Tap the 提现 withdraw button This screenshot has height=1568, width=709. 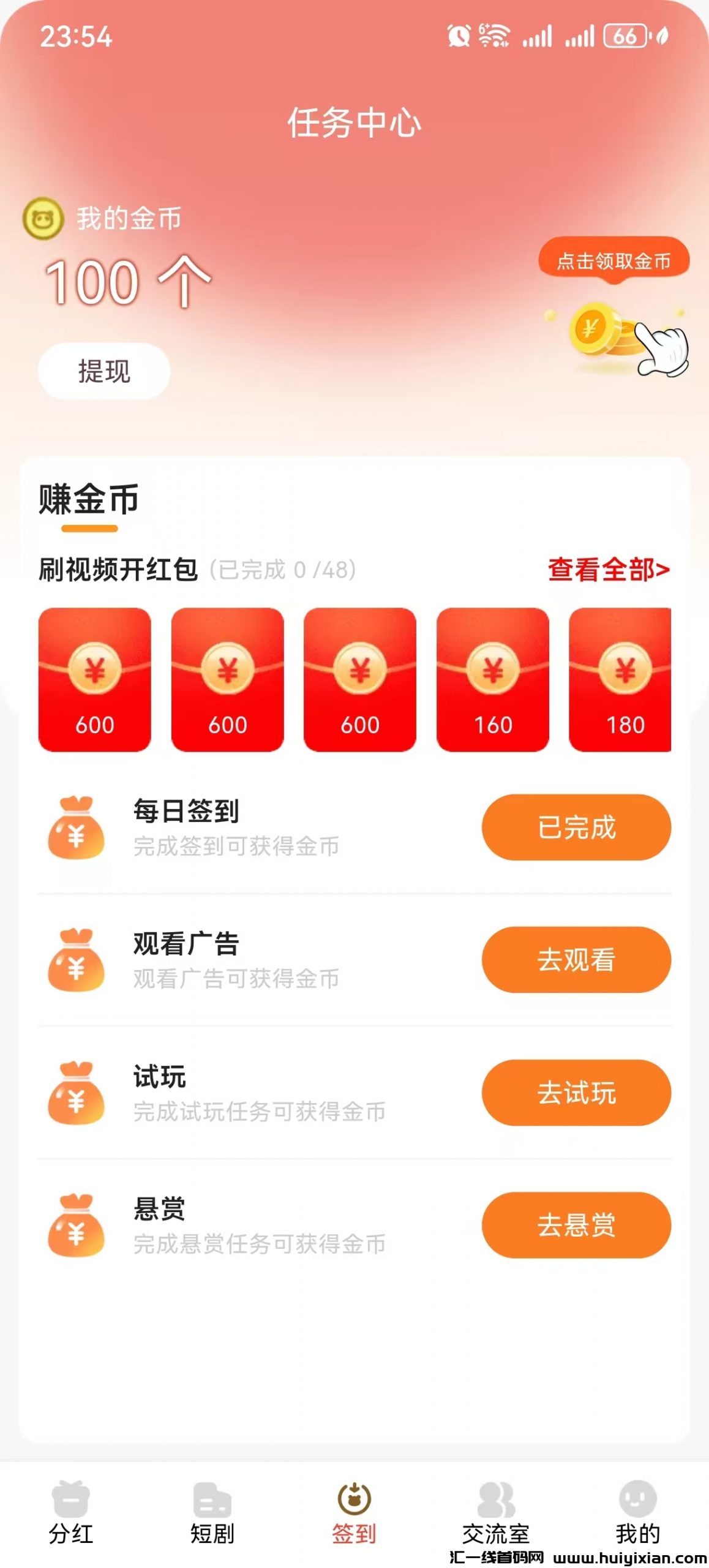click(x=104, y=371)
